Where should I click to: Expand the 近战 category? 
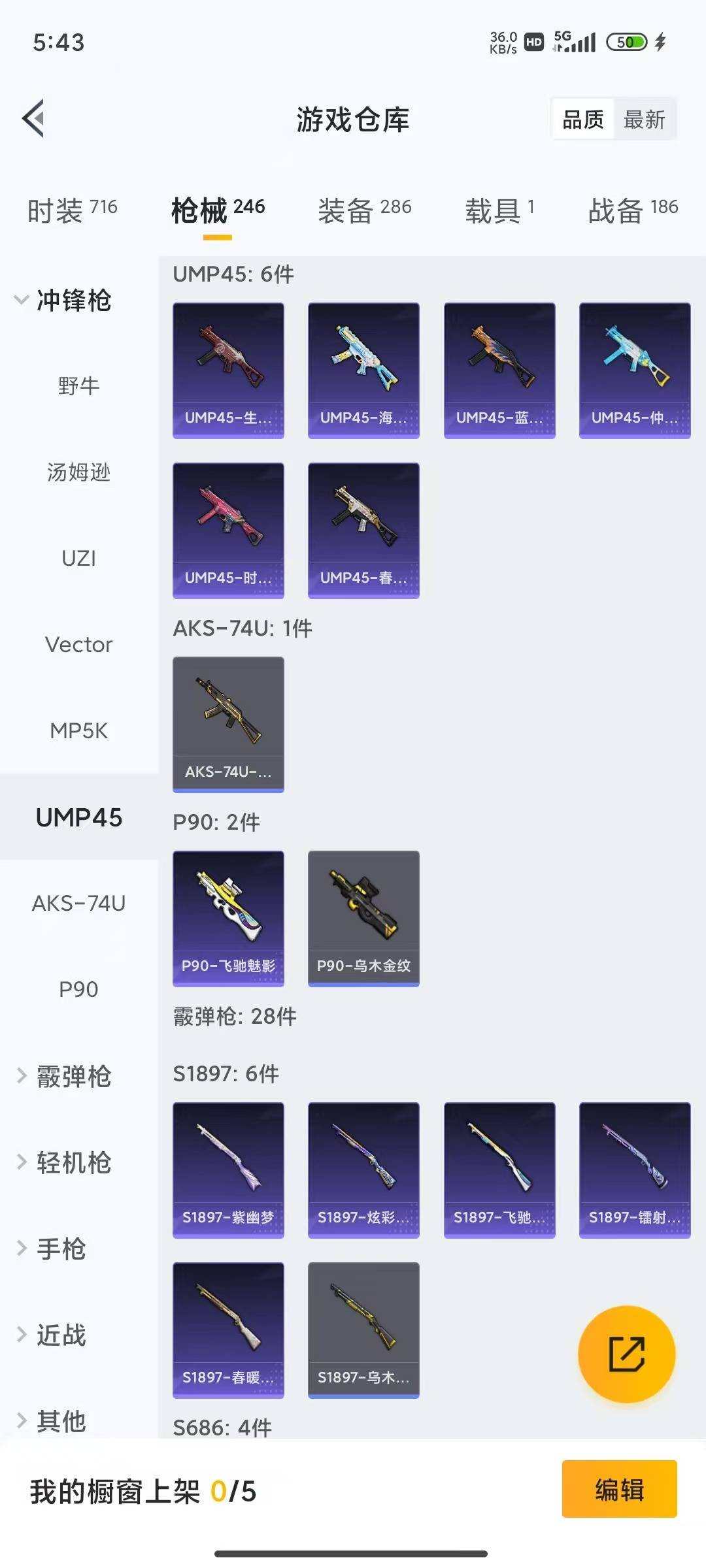[52, 1335]
